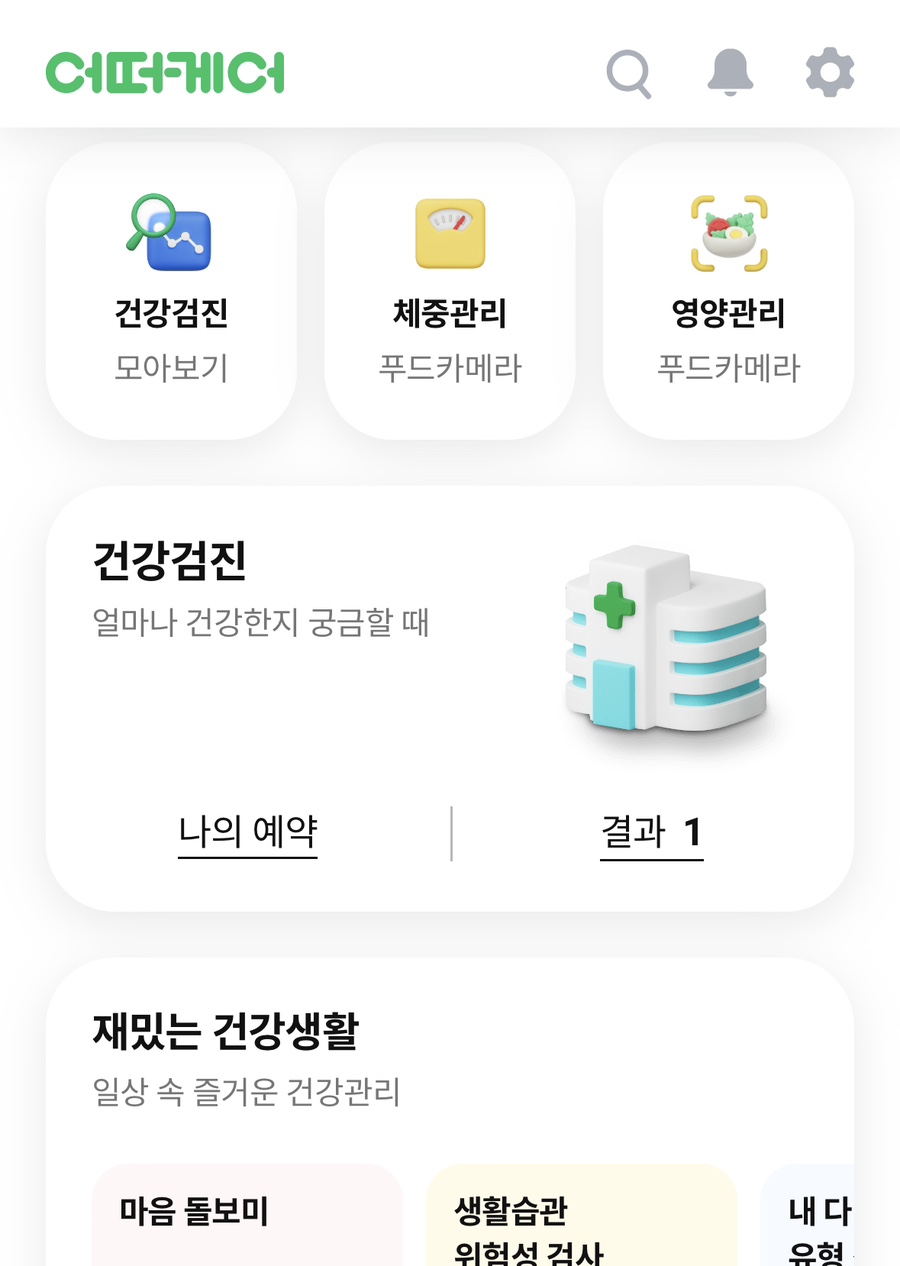The width and height of the screenshot is (900, 1266).
Task: Open 건강검진 모아보기 card
Action: [x=171, y=291]
